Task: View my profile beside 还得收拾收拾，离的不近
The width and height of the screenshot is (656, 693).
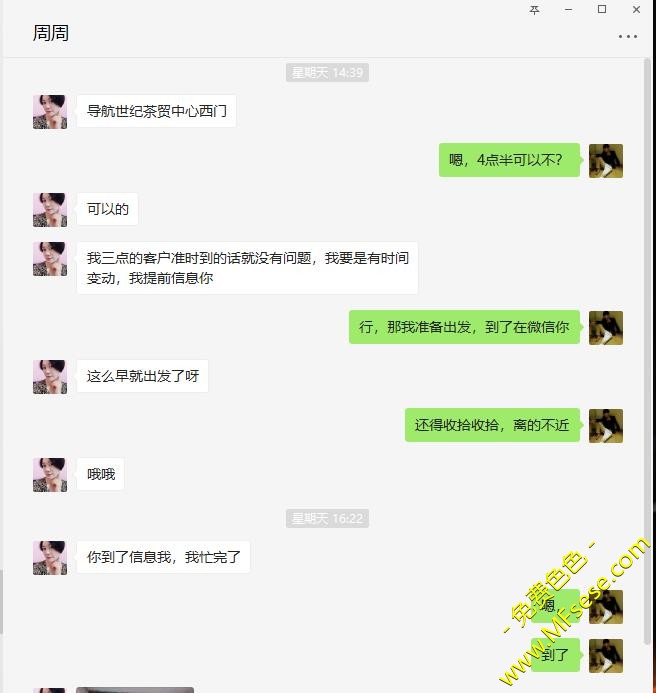Action: pos(605,426)
